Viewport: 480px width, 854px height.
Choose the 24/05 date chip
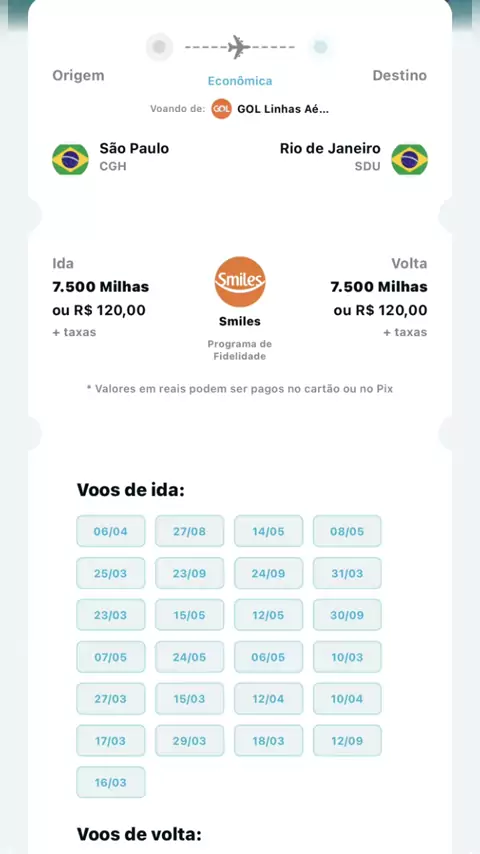pyautogui.click(x=190, y=657)
